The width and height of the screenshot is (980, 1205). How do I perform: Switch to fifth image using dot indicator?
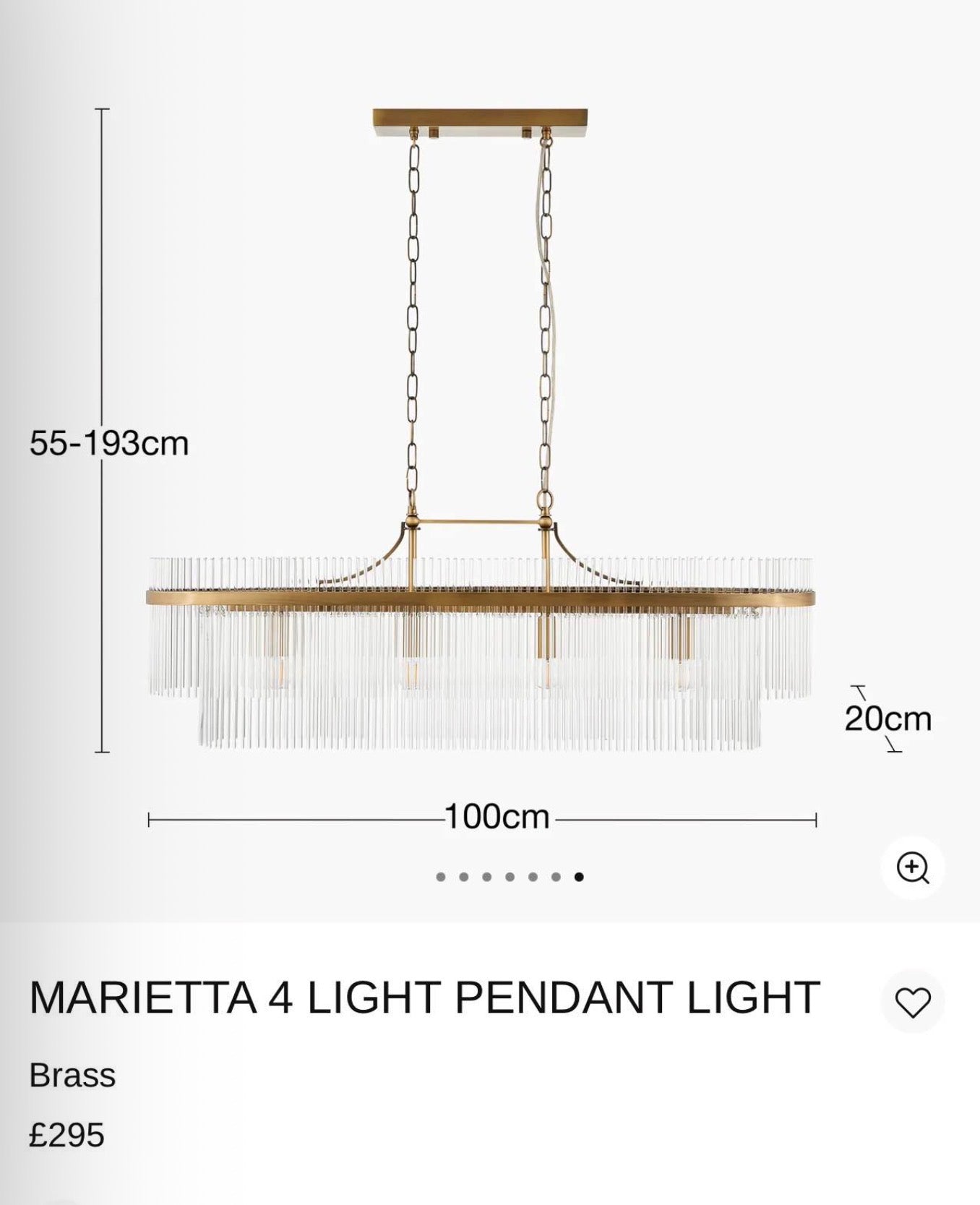(x=533, y=876)
